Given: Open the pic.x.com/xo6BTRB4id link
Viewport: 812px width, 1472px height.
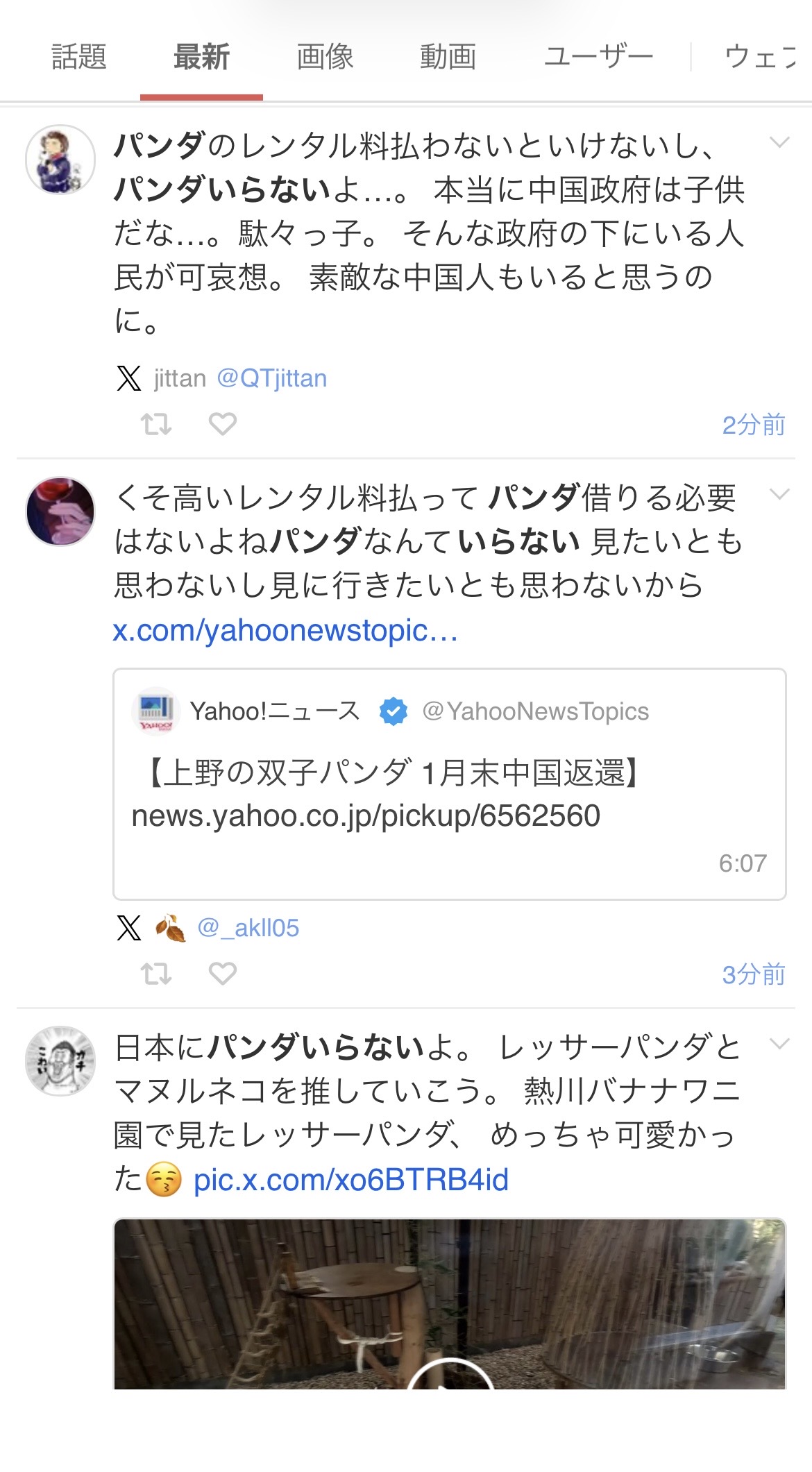Looking at the screenshot, I should click(x=350, y=1180).
